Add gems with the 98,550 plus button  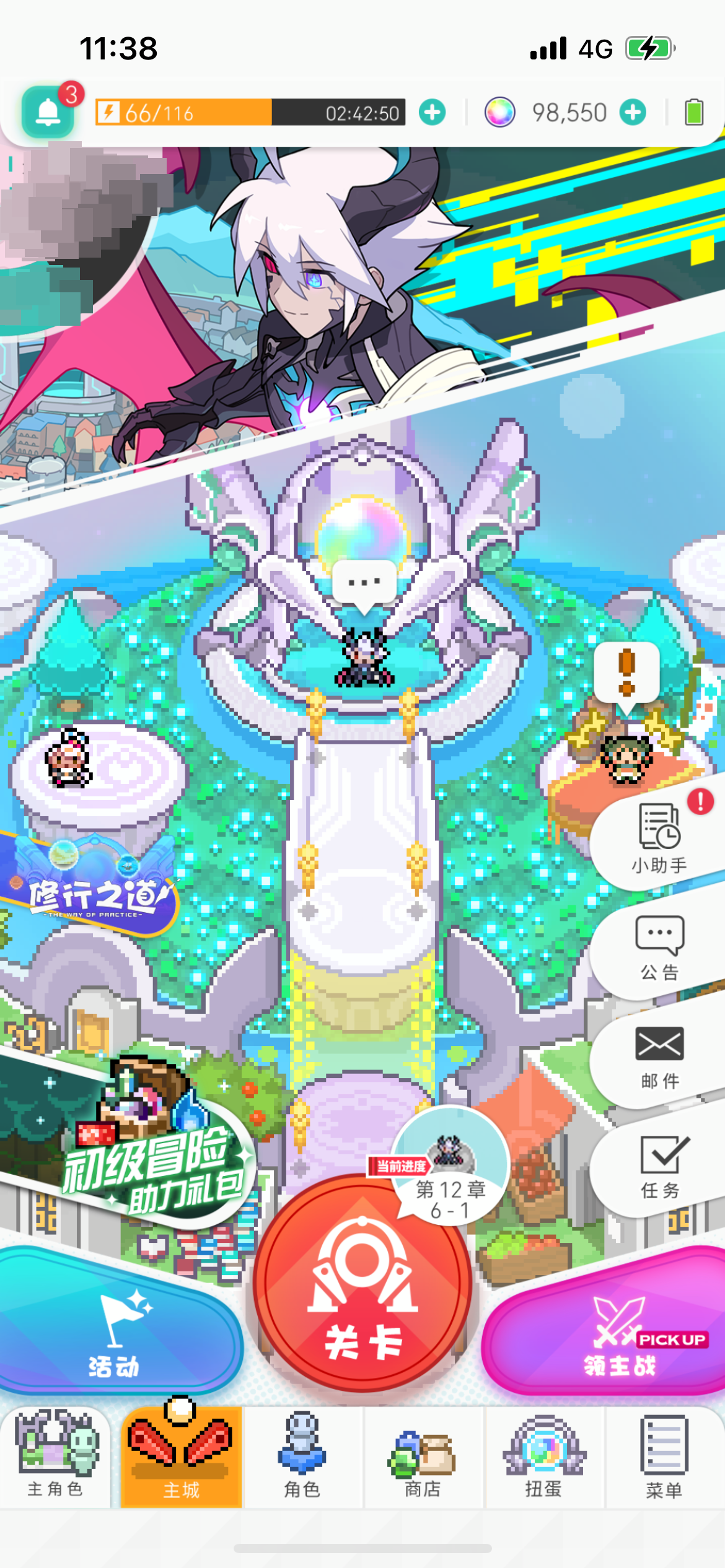pos(633,113)
